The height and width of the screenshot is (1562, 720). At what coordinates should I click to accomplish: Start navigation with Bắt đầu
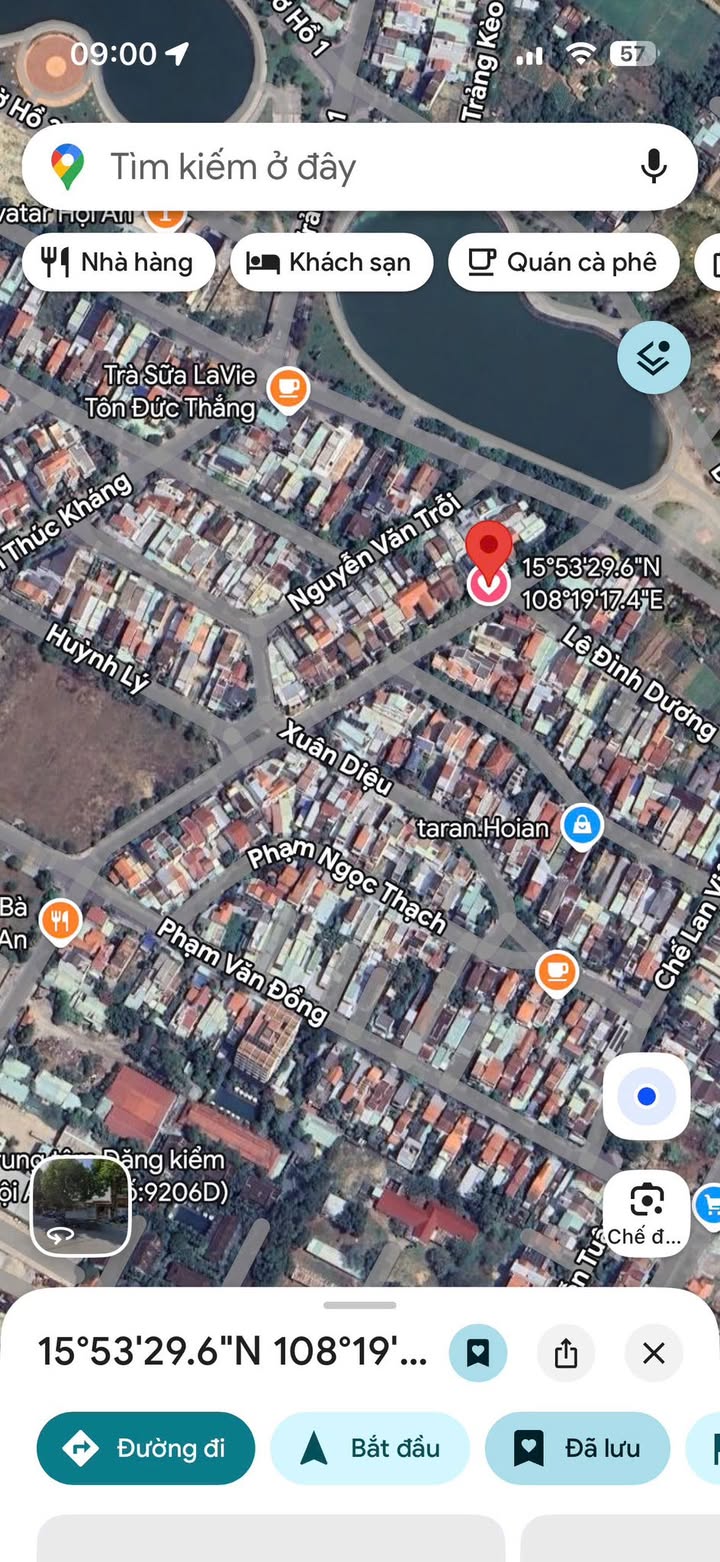(370, 1448)
